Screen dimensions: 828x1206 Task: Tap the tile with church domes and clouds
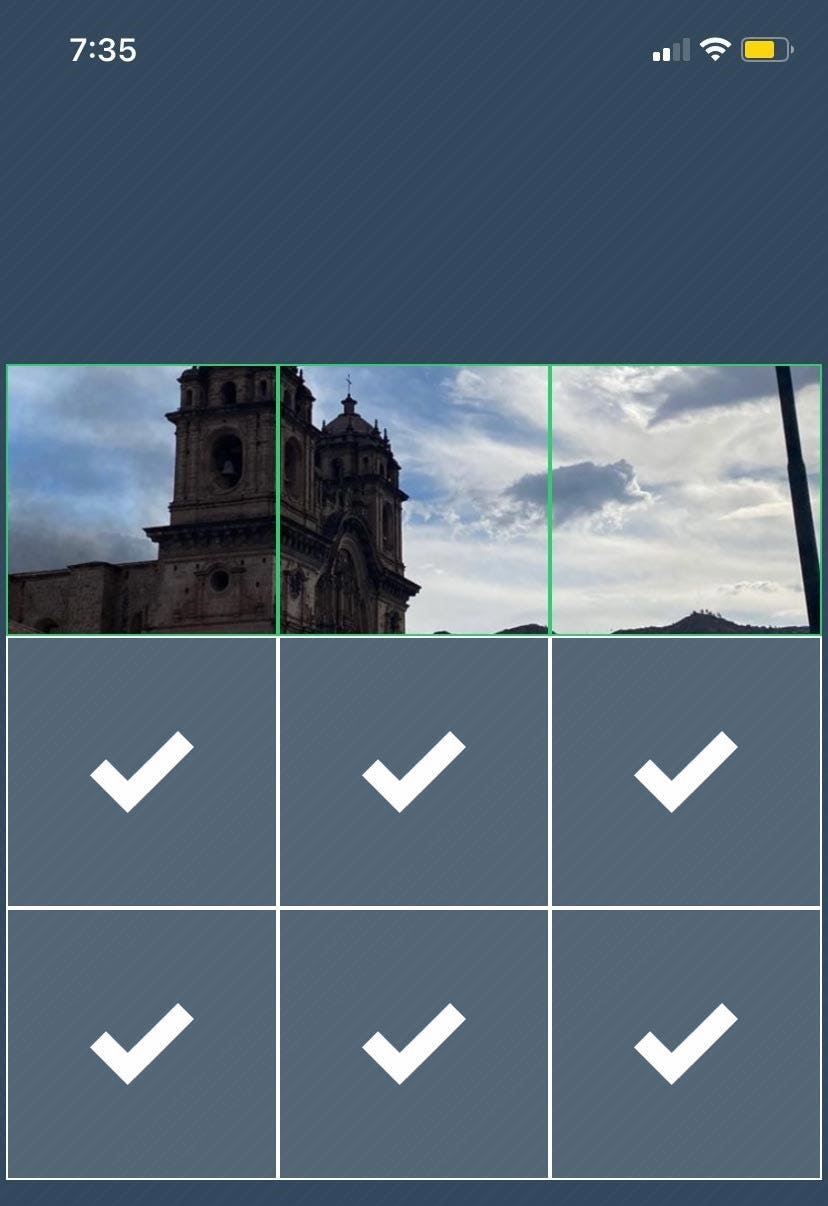tap(414, 500)
